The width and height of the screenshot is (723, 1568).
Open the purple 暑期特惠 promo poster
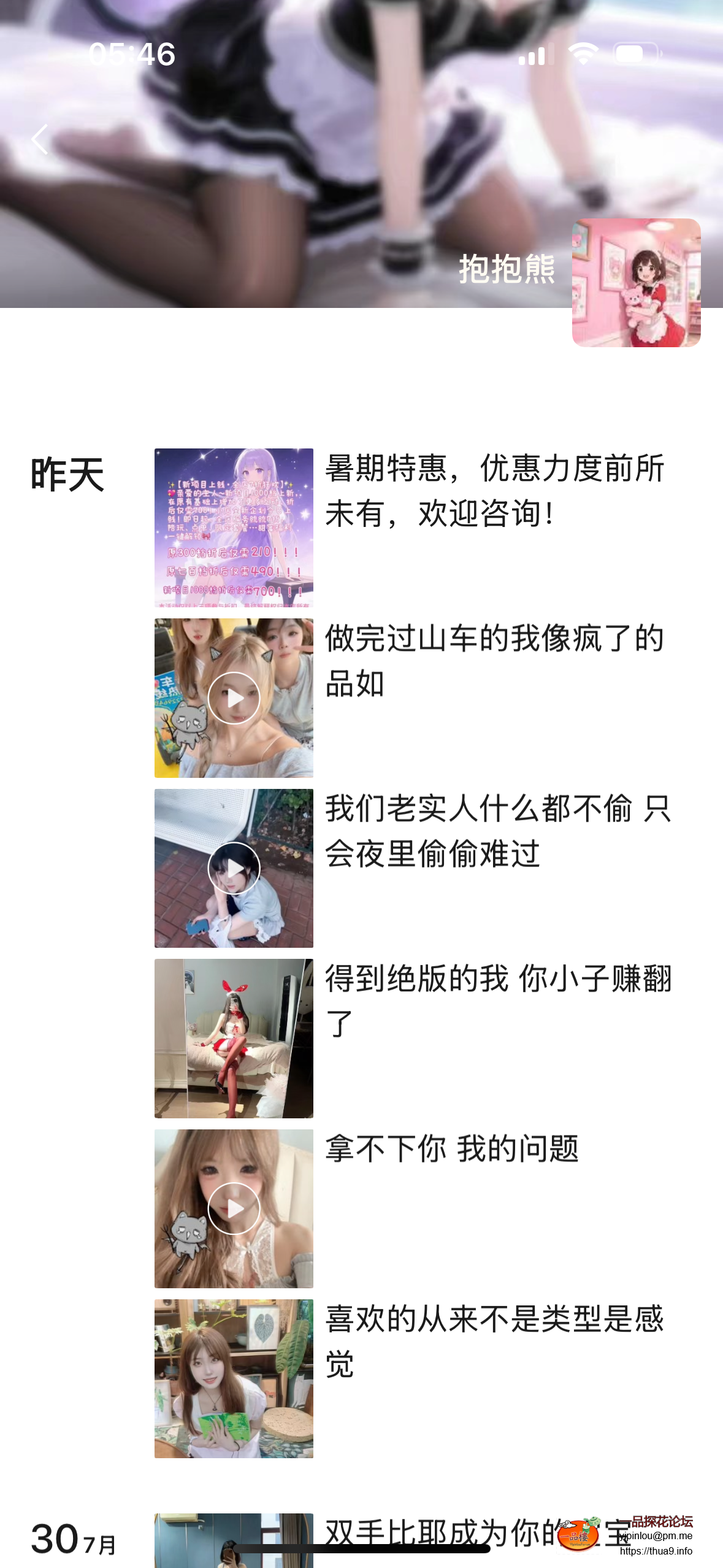click(234, 526)
